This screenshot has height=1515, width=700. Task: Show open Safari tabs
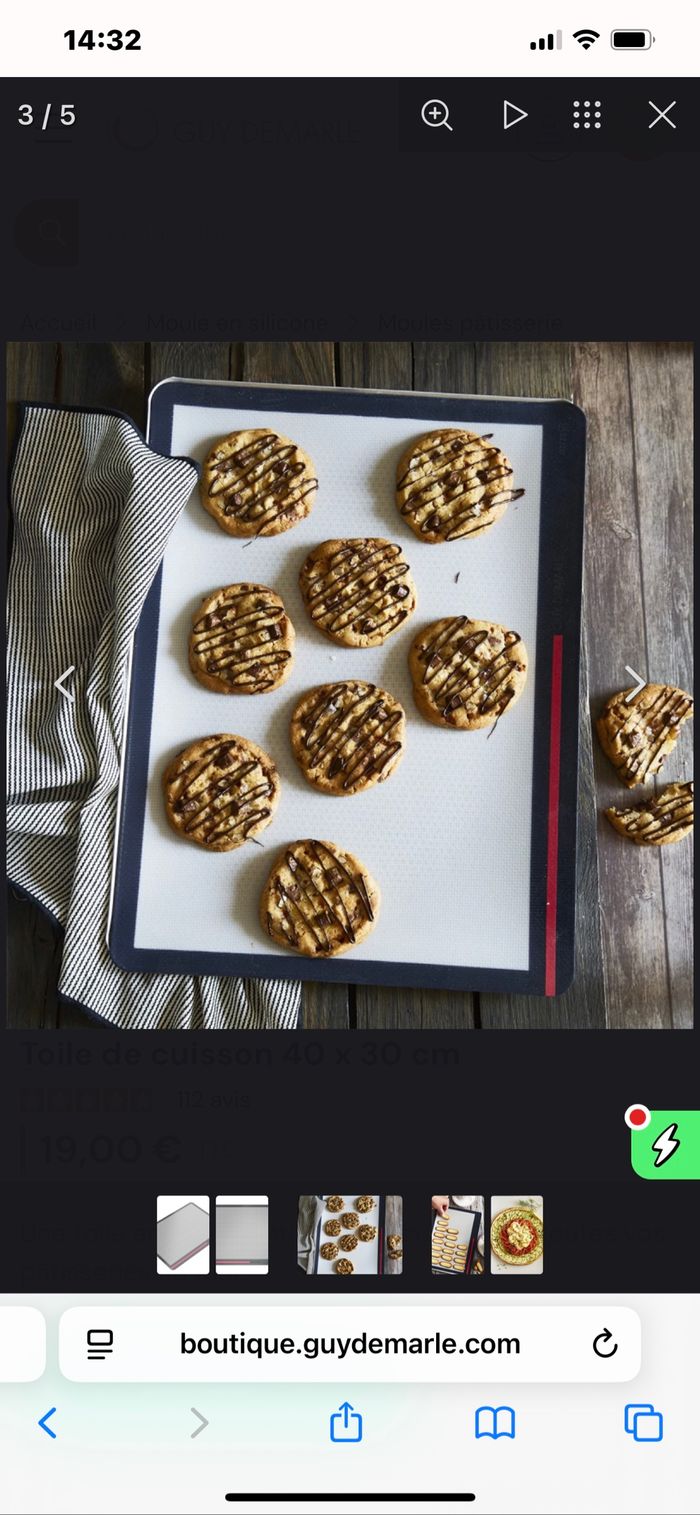tap(643, 1422)
